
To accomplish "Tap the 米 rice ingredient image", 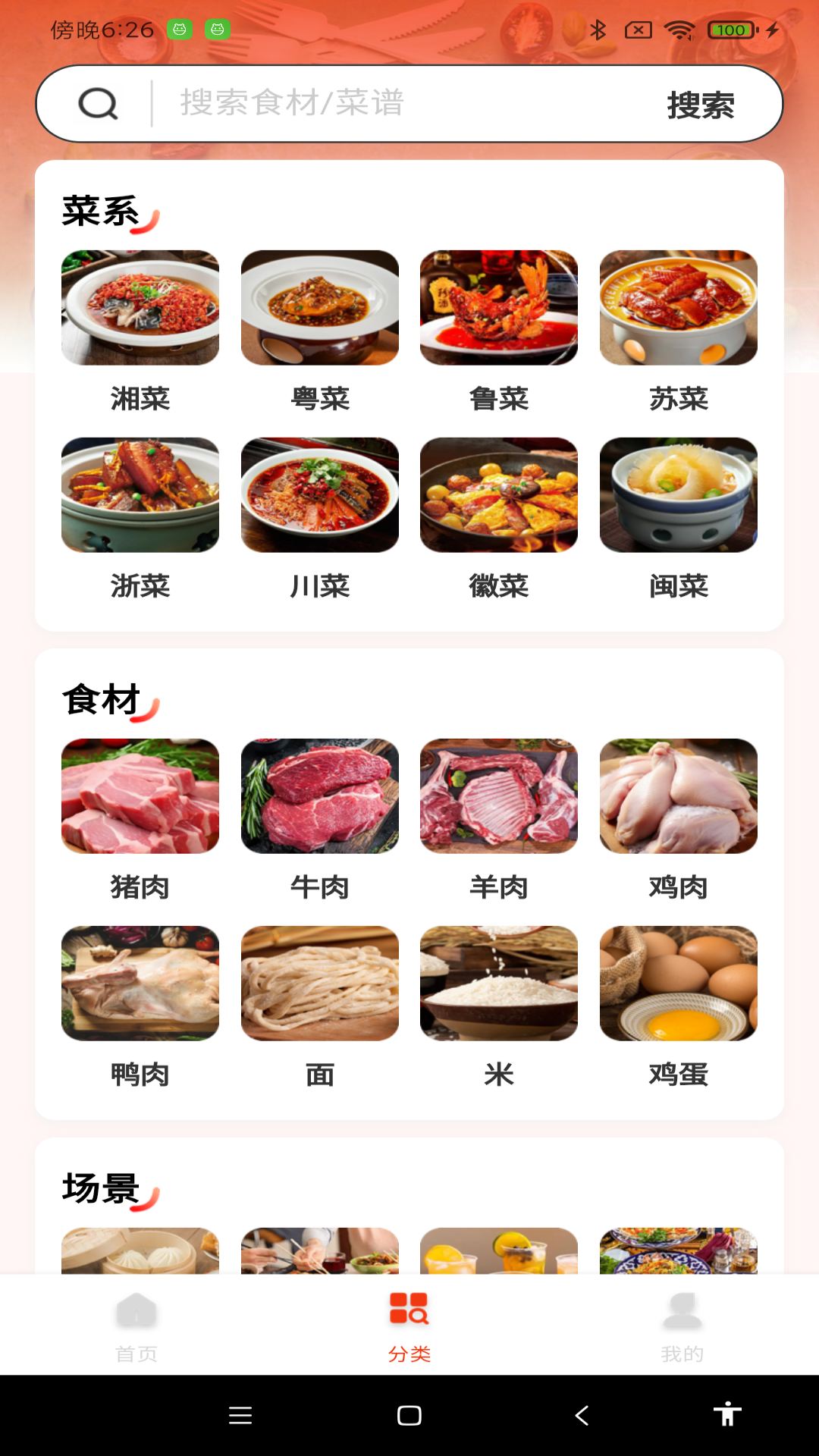I will pos(499,983).
